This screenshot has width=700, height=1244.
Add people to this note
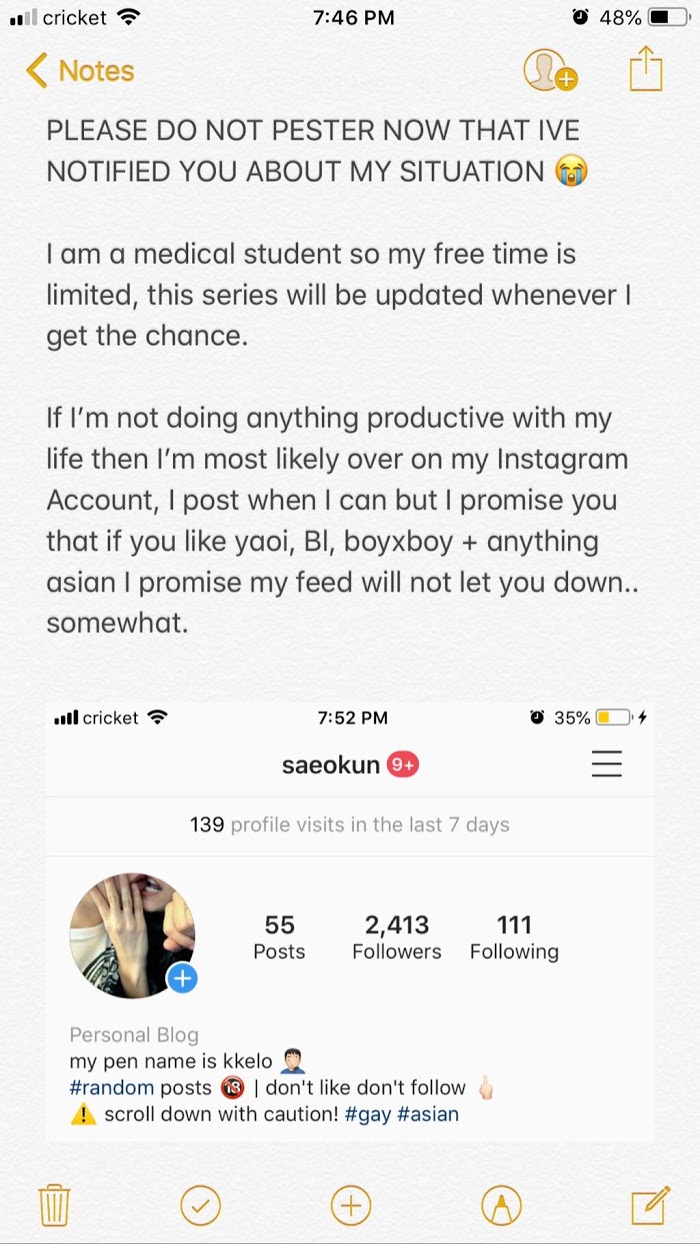tap(550, 71)
